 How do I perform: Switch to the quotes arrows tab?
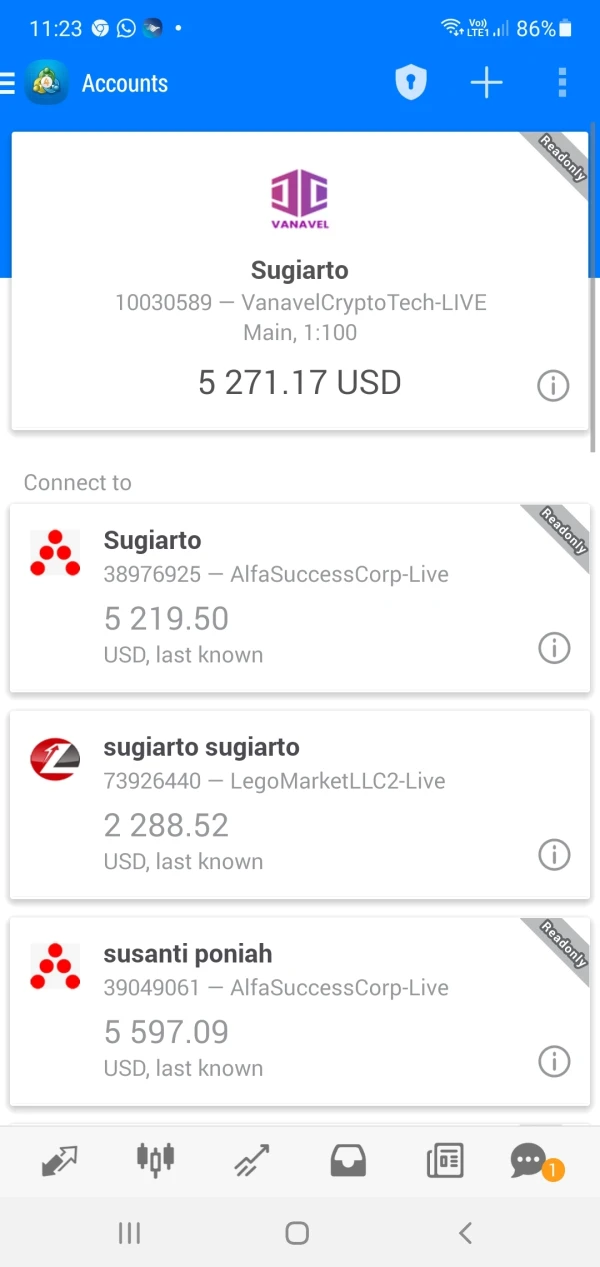[x=59, y=1161]
